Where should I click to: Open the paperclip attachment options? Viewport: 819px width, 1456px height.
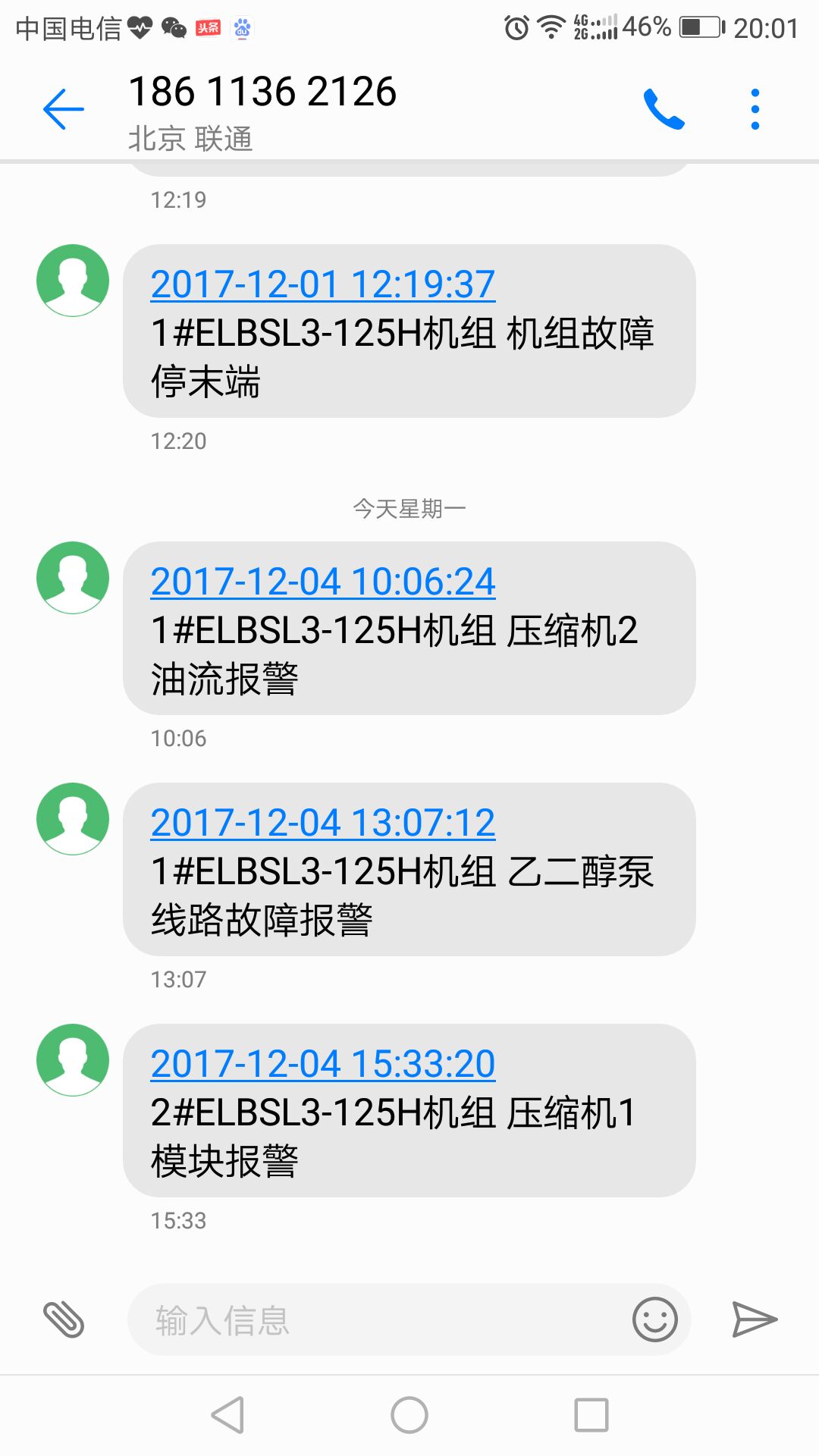[64, 1319]
